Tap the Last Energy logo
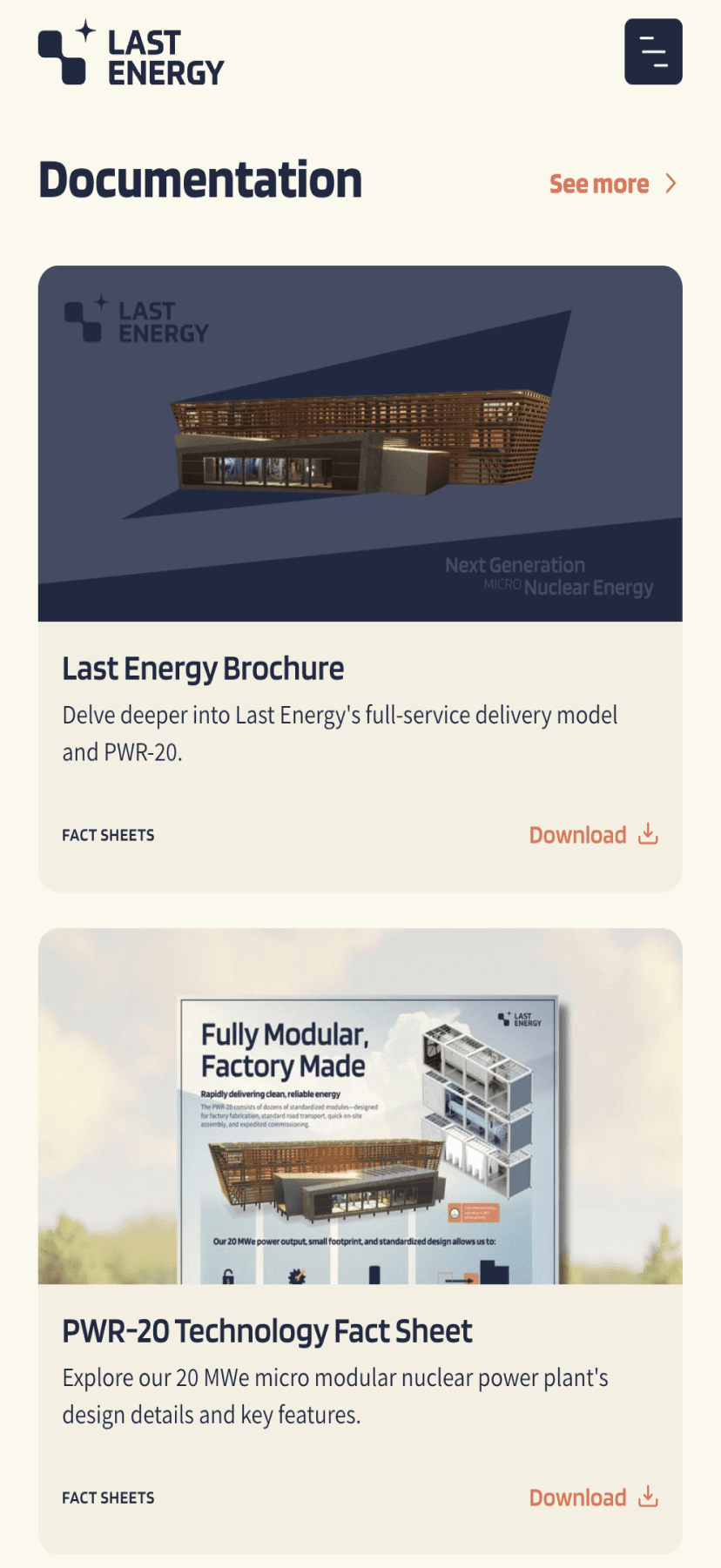 pos(131,53)
